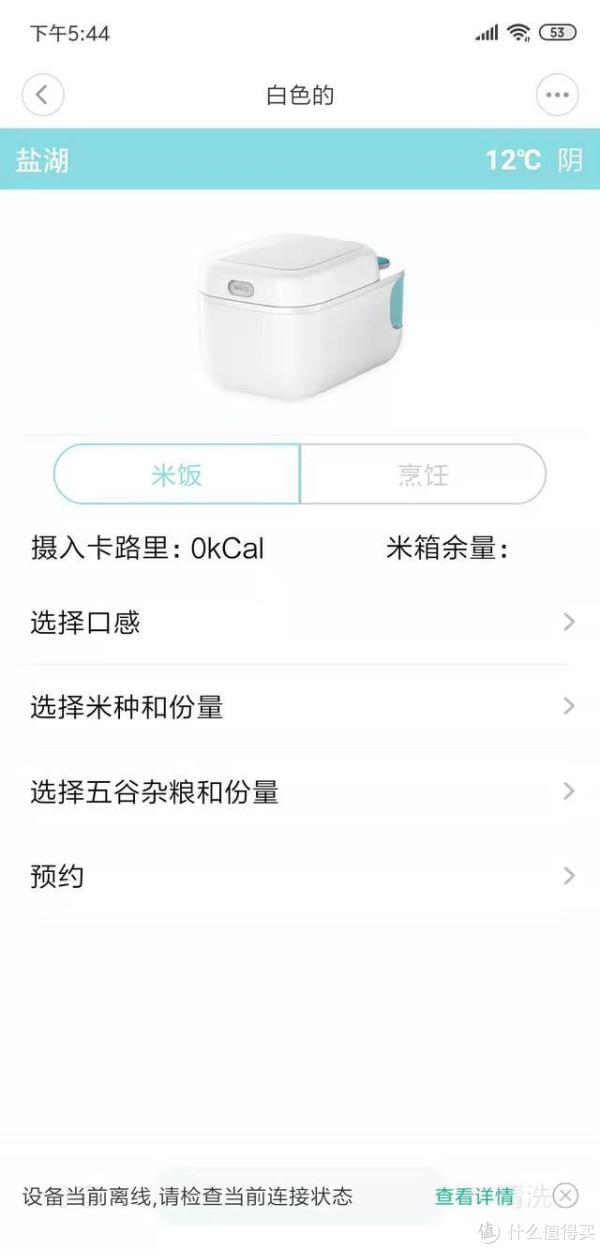
Task: Switch to the 烹饪 tab
Action: click(x=423, y=474)
